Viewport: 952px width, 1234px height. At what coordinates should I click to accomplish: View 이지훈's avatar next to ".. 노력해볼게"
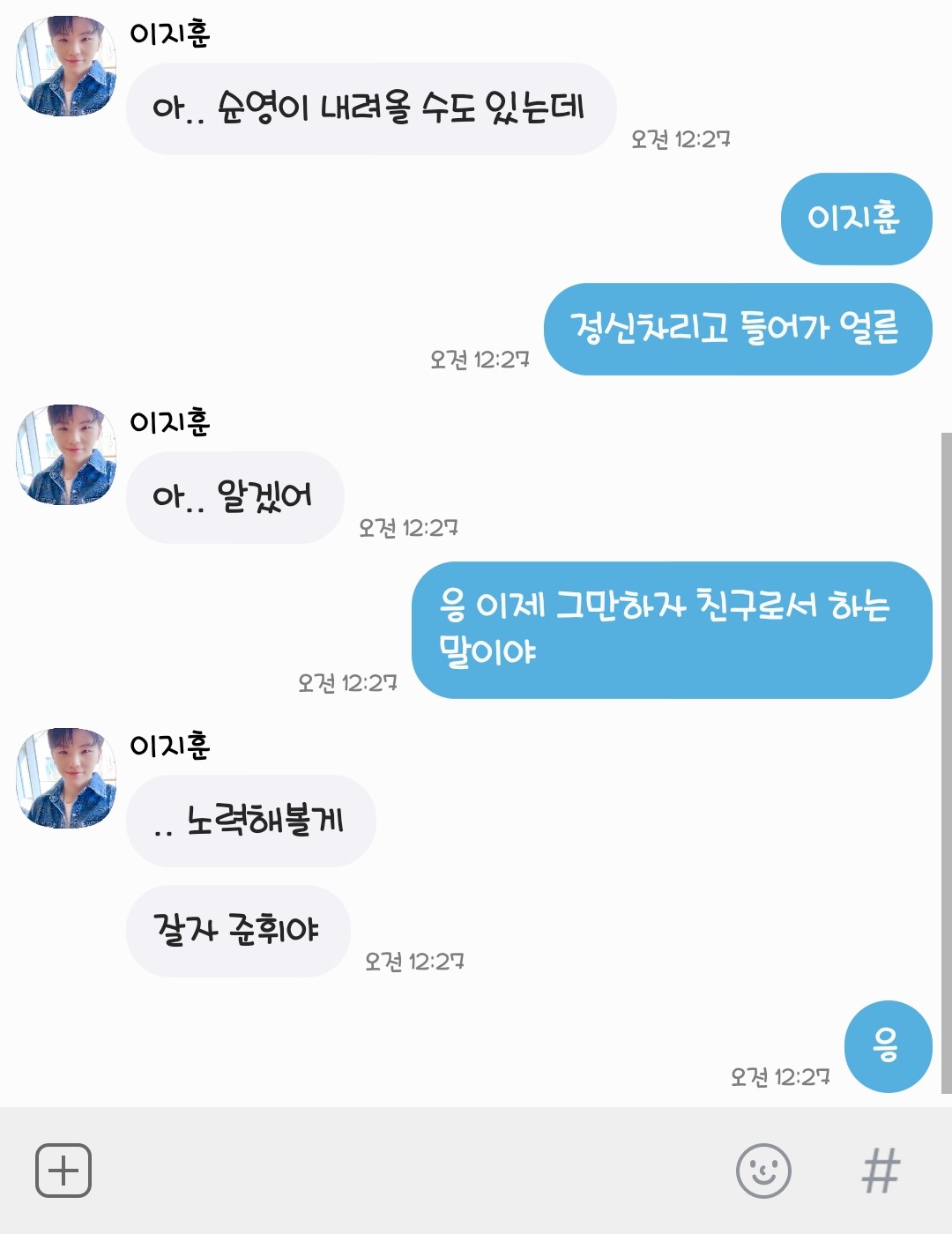(x=67, y=778)
